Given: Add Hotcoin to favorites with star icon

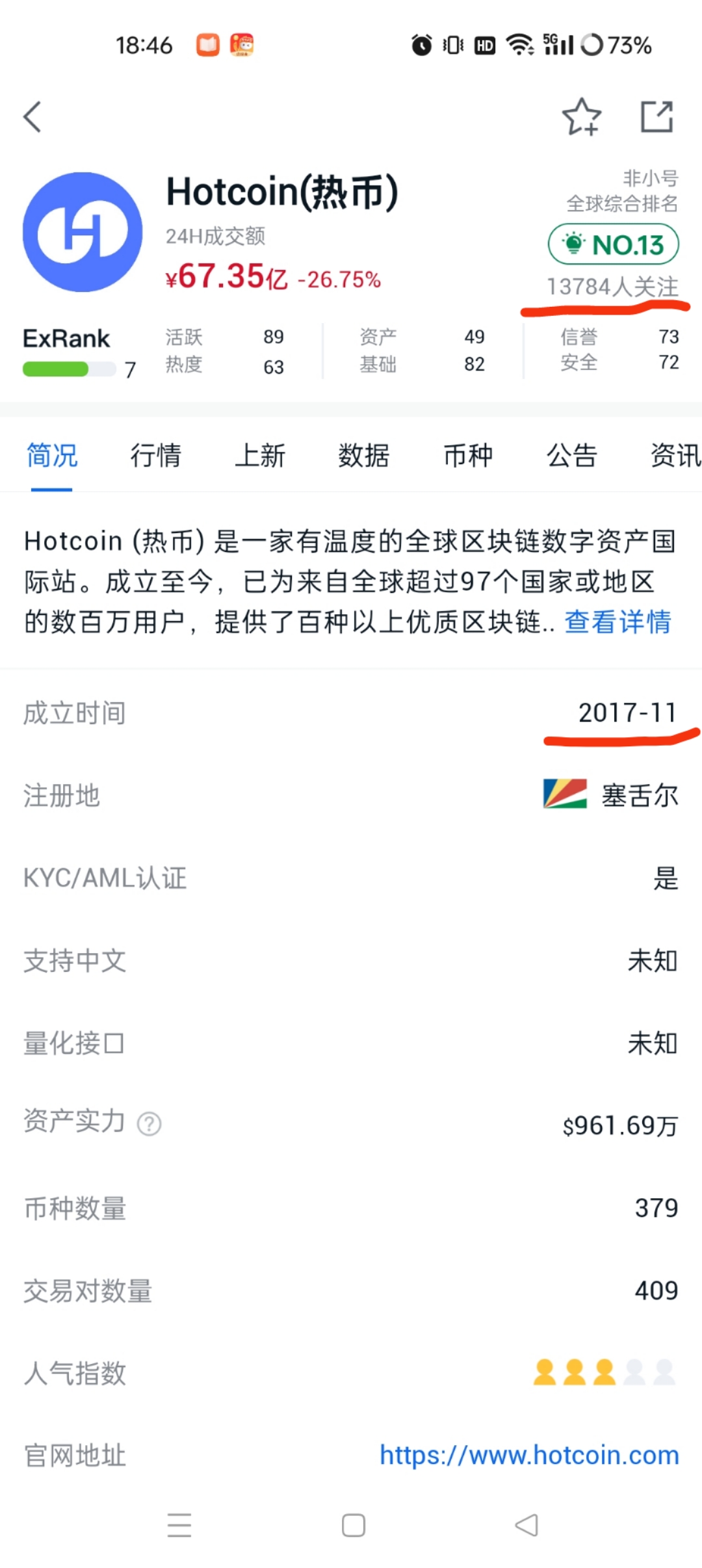Looking at the screenshot, I should [x=581, y=117].
